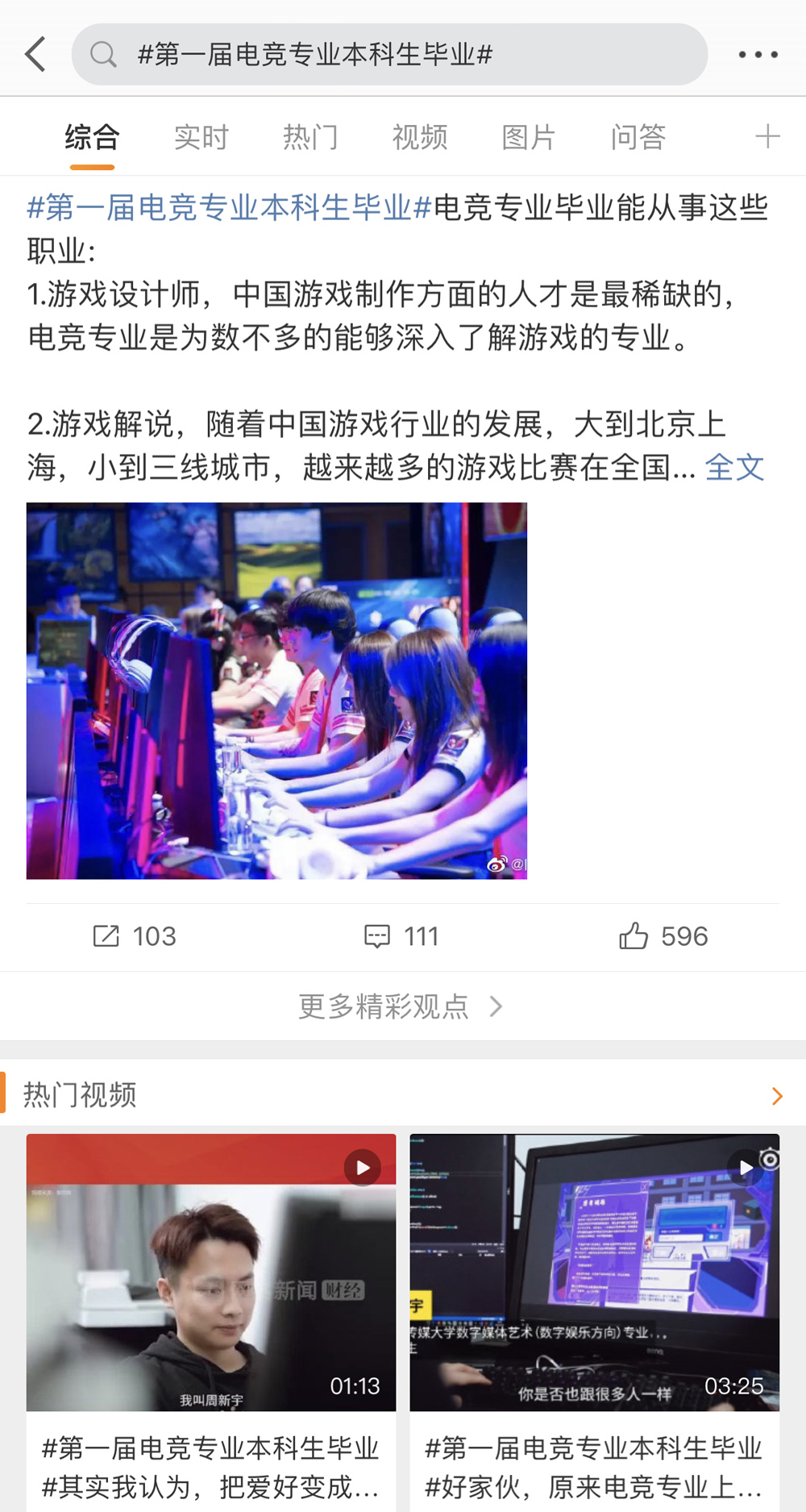
Task: Select the 视频 tab
Action: (x=419, y=137)
